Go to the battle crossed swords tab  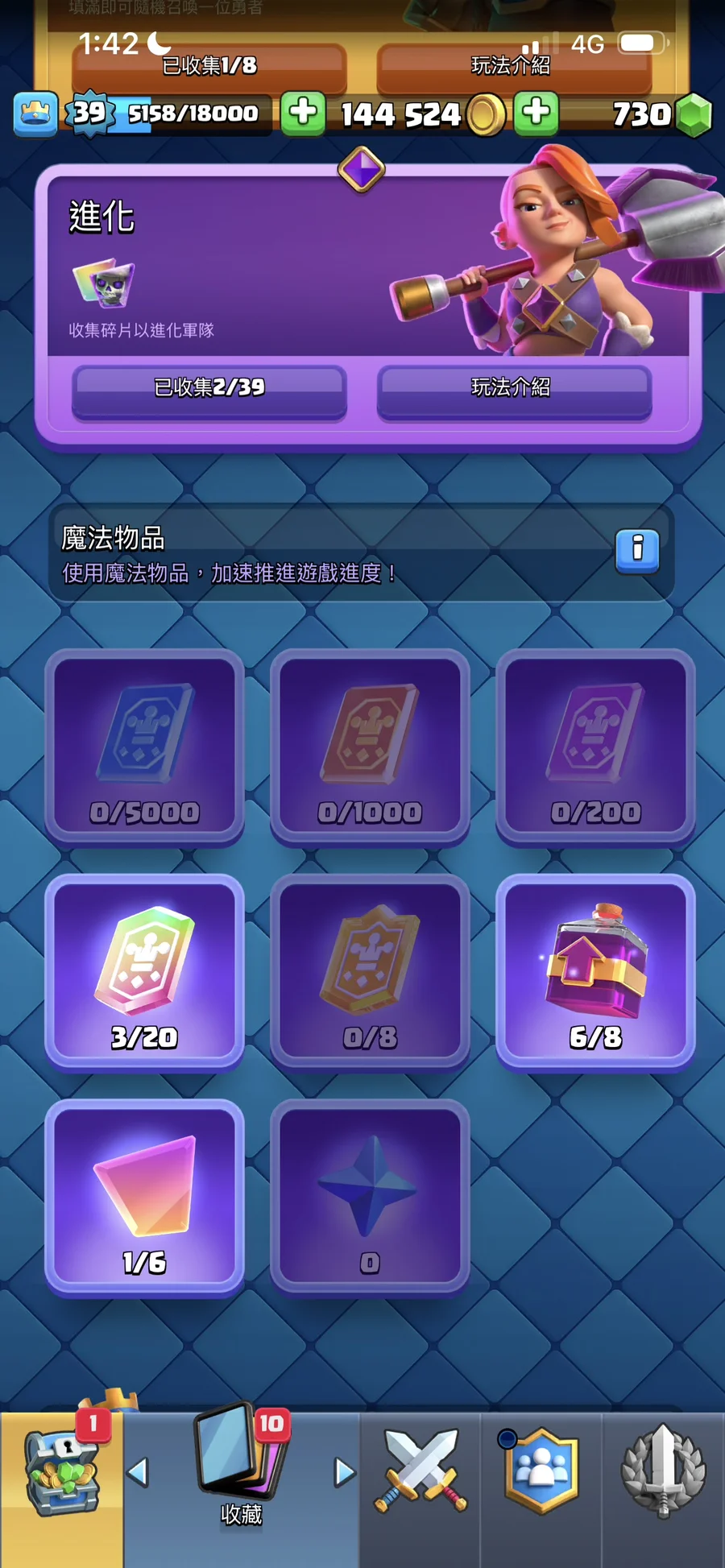click(420, 1474)
